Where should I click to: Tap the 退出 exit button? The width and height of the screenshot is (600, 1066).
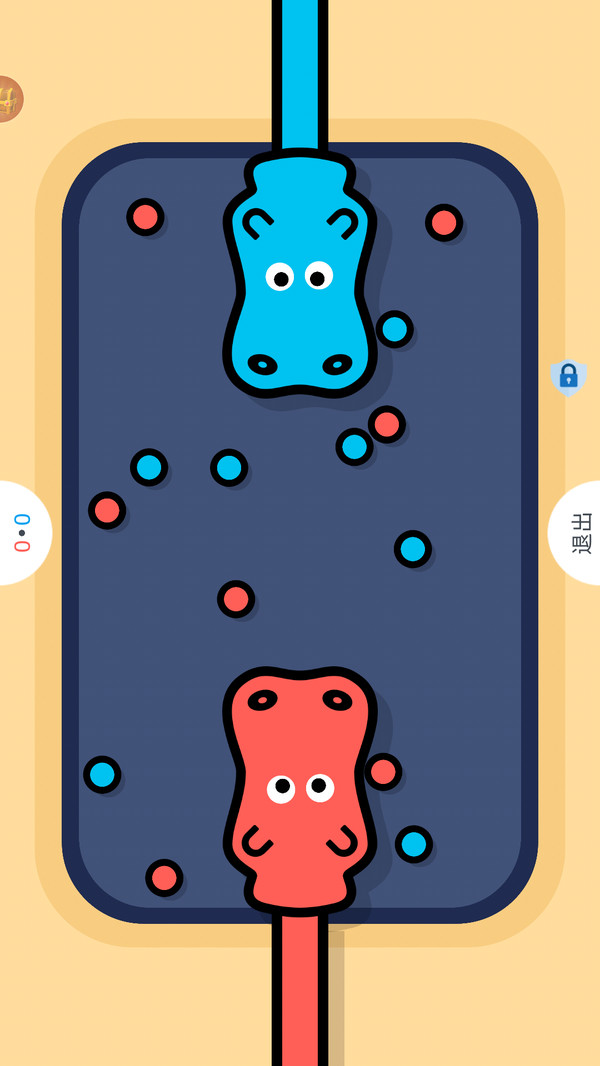coord(578,532)
